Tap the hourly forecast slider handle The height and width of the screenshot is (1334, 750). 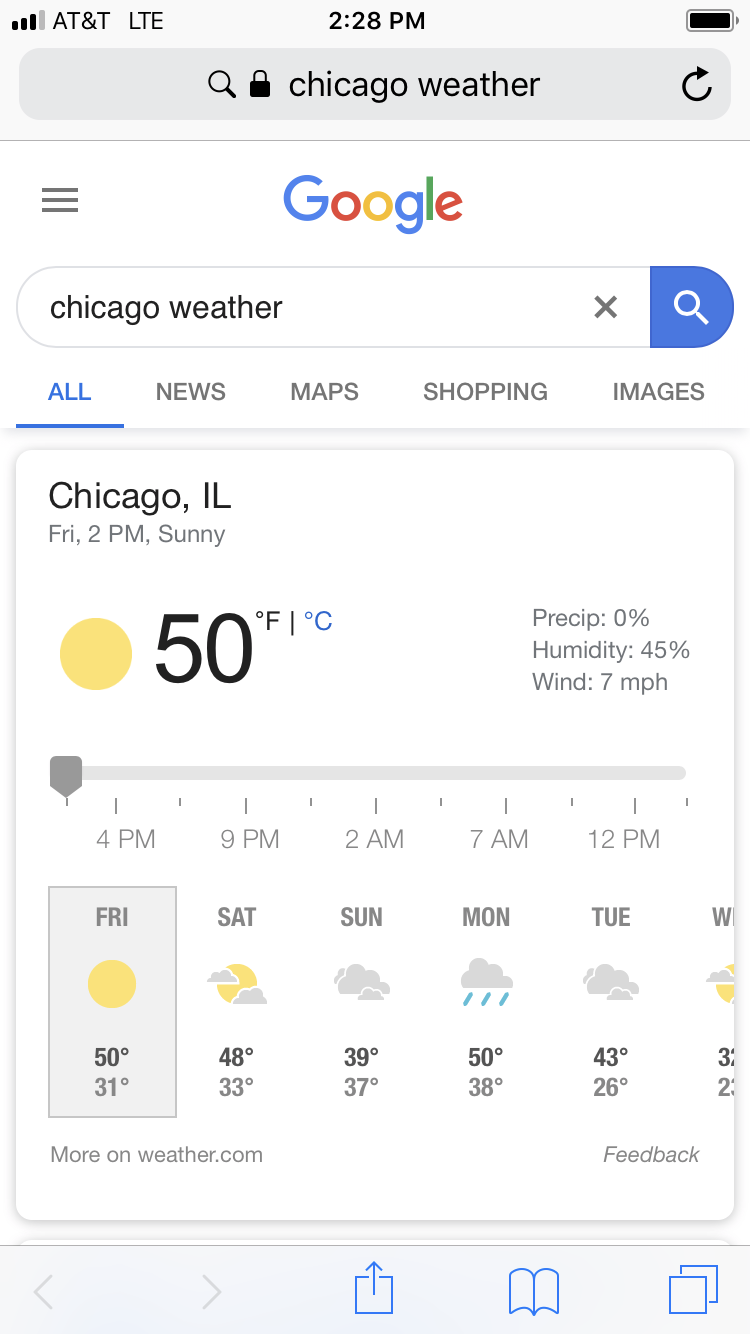[66, 775]
